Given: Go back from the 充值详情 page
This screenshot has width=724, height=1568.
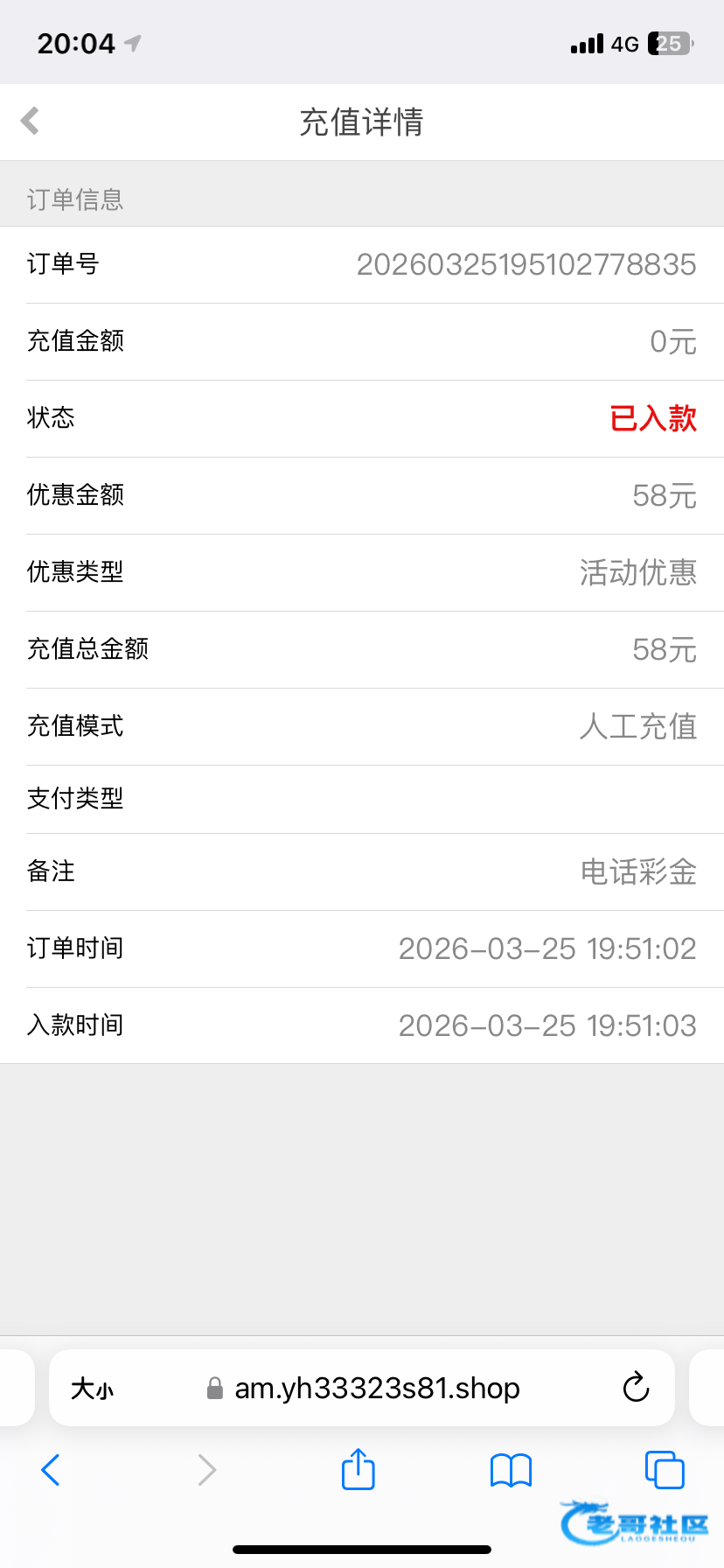Looking at the screenshot, I should click(31, 121).
